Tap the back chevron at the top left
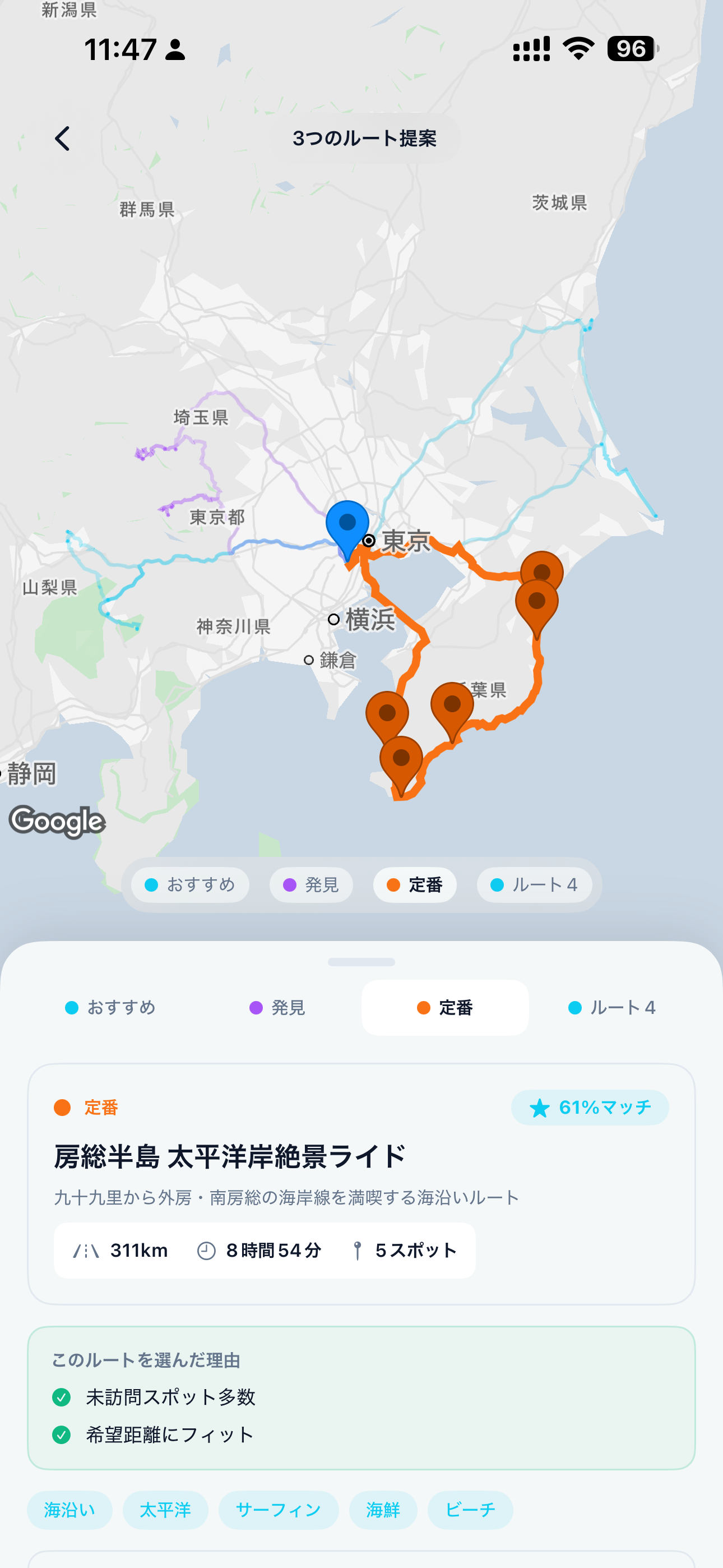 (x=63, y=139)
